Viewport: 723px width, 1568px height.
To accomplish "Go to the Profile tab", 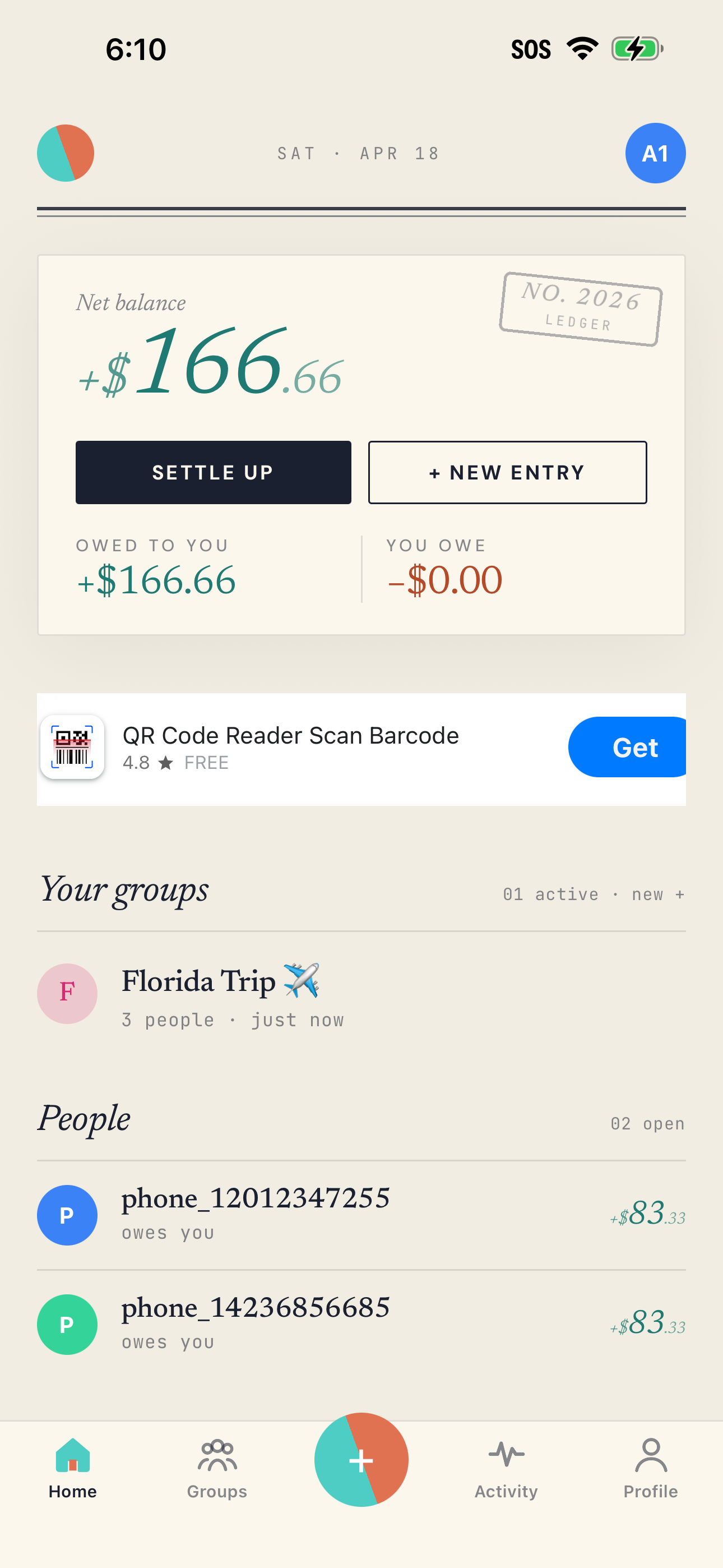I will pyautogui.click(x=651, y=1468).
